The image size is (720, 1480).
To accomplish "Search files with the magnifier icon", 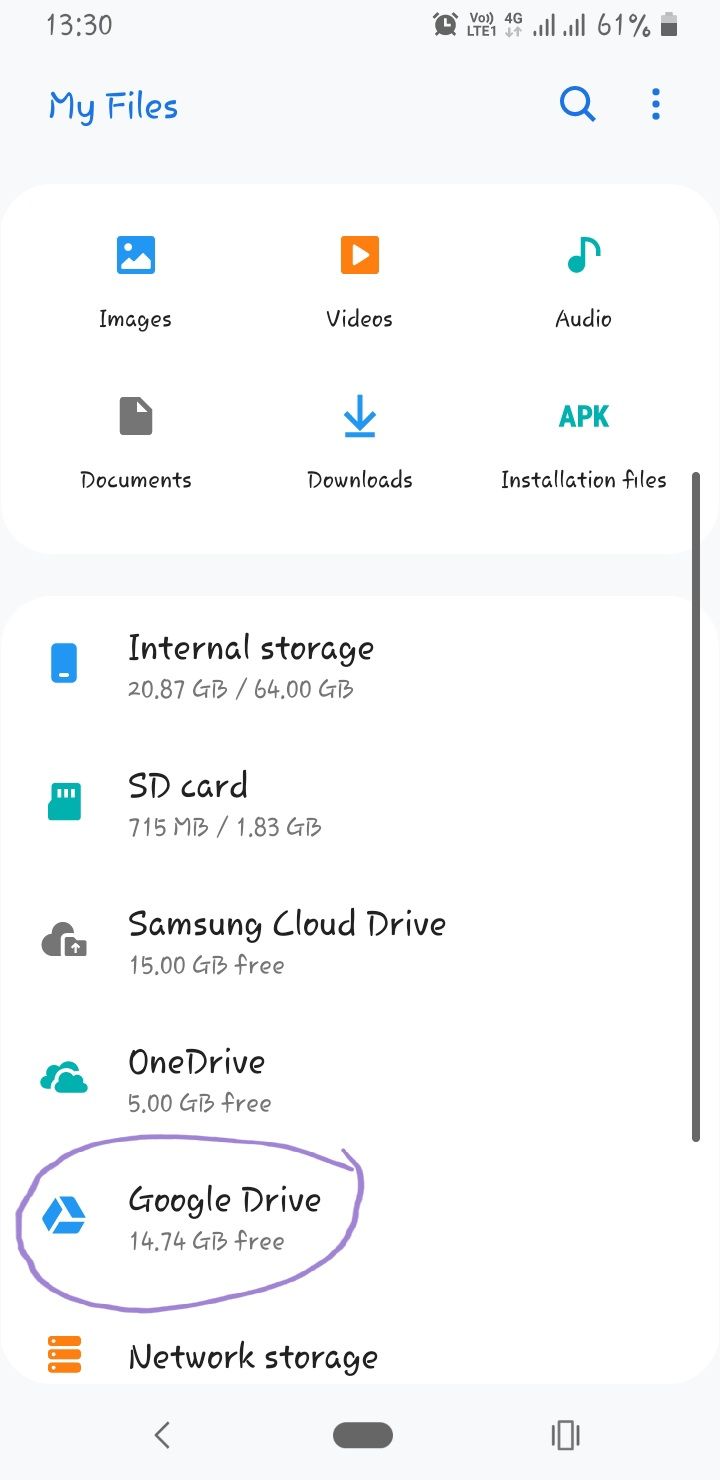I will click(x=577, y=104).
